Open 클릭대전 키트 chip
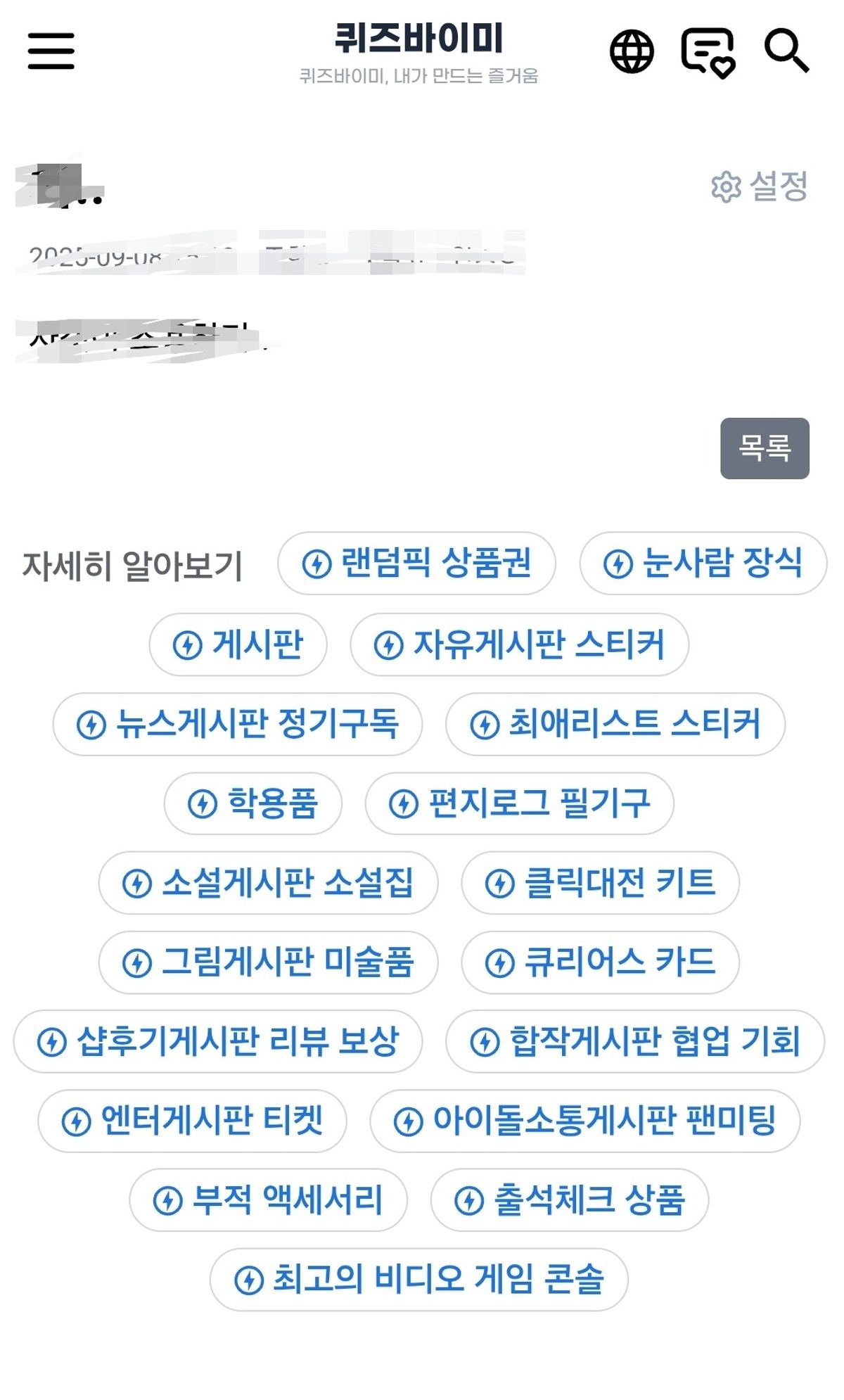 (x=600, y=883)
